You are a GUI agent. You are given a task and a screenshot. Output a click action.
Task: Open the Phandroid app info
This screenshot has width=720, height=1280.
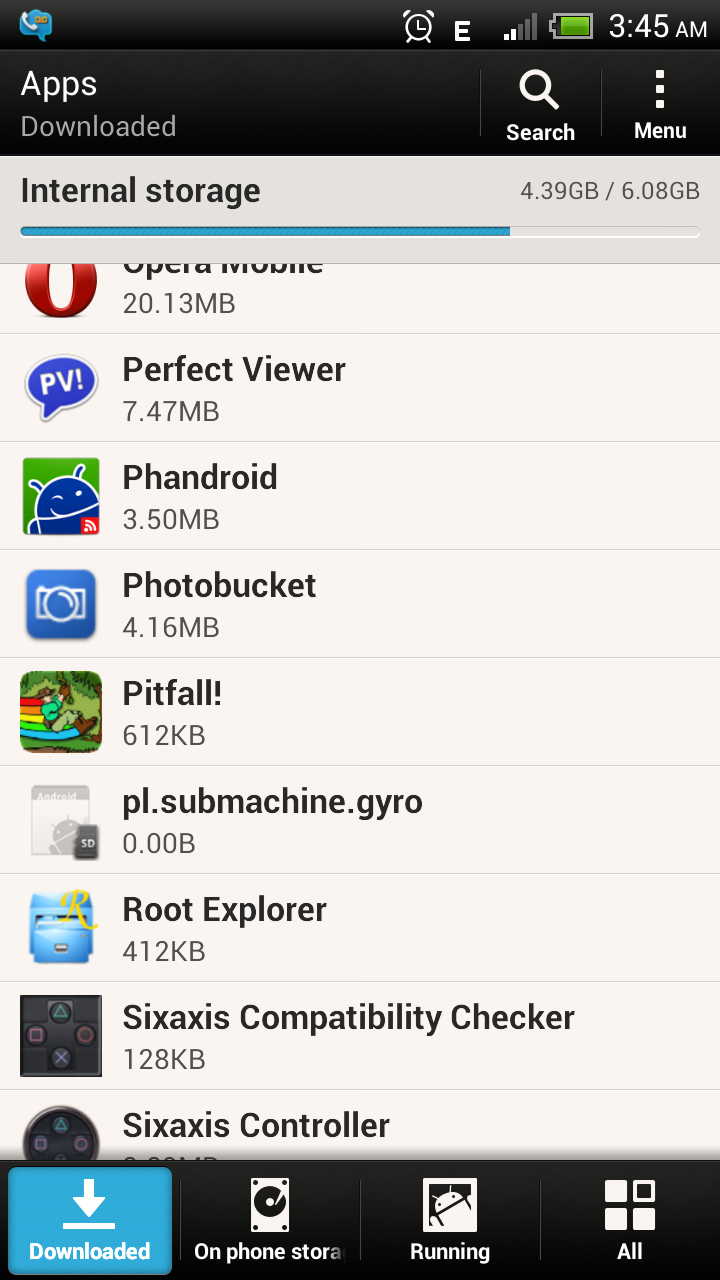360,496
